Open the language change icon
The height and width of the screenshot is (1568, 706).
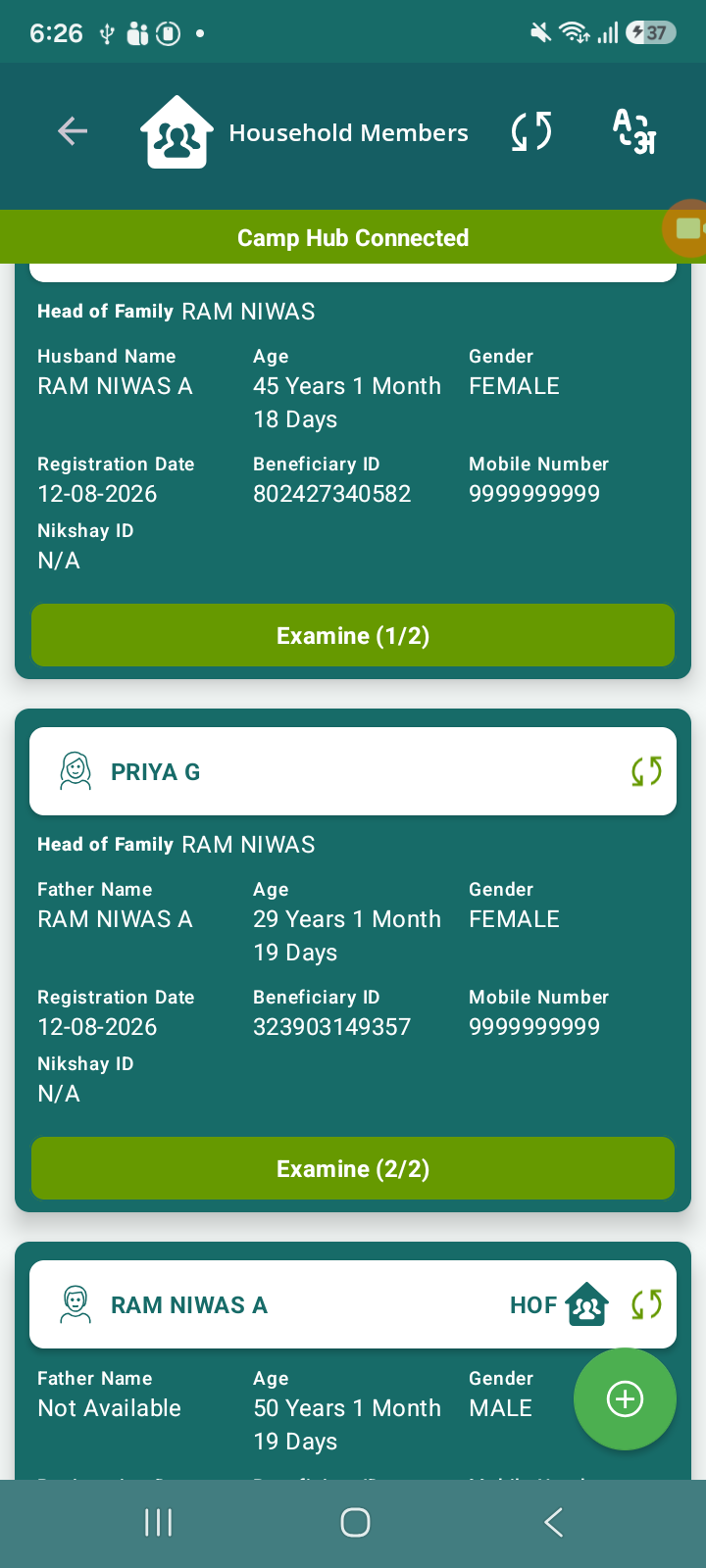pos(634,131)
